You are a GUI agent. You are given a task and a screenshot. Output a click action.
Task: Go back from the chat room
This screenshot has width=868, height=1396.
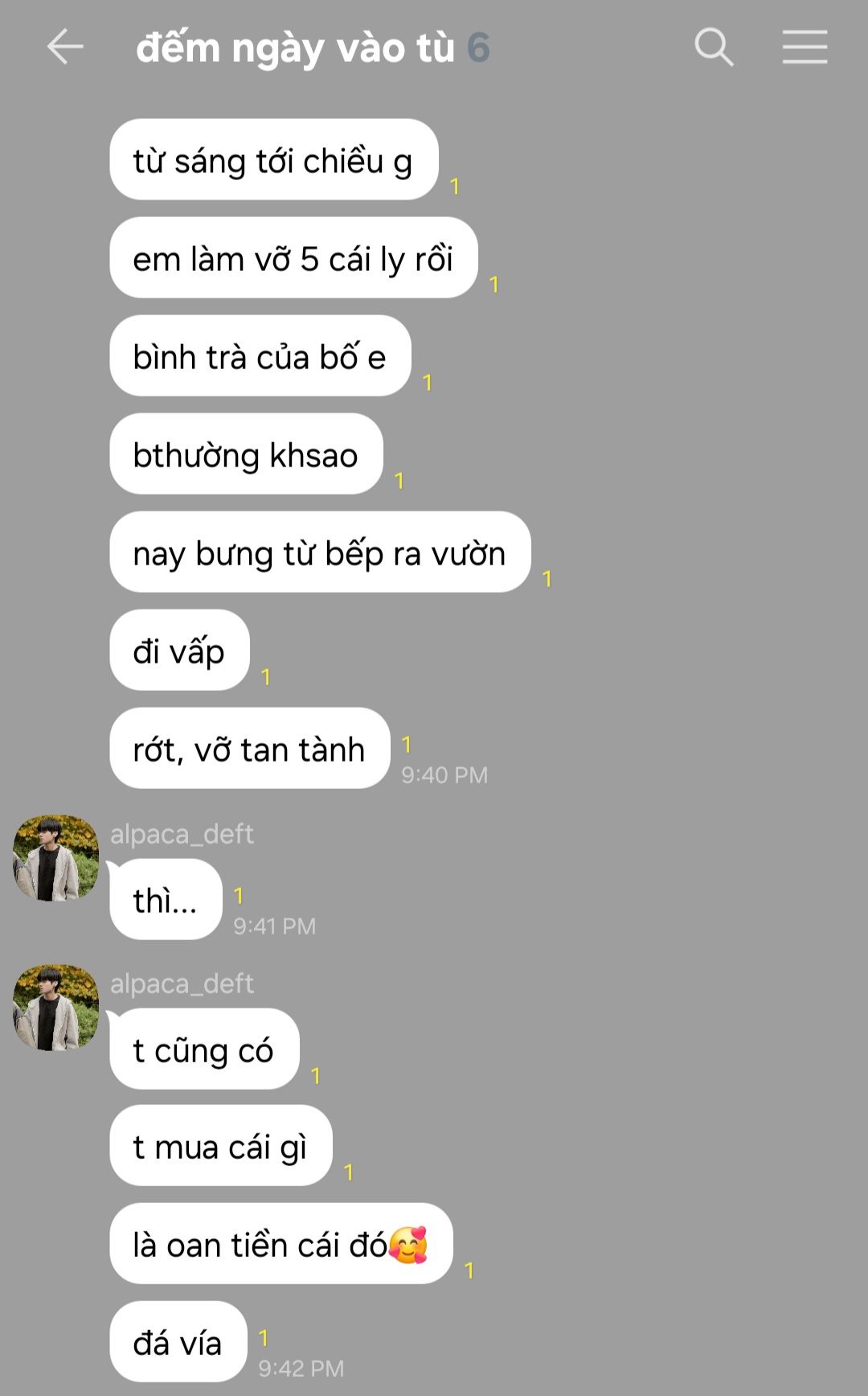point(65,47)
